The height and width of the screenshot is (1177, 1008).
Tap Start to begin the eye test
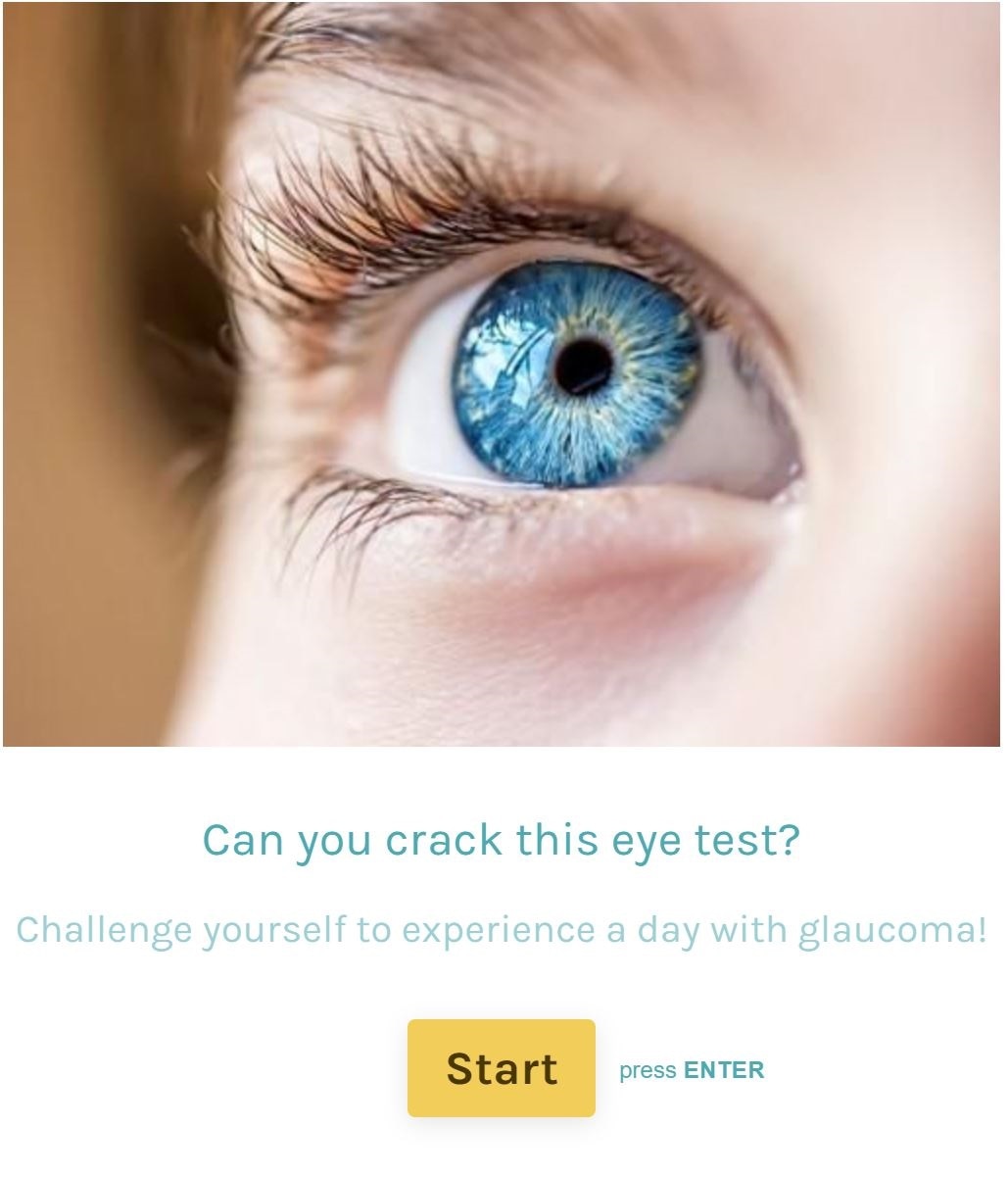click(x=501, y=1067)
